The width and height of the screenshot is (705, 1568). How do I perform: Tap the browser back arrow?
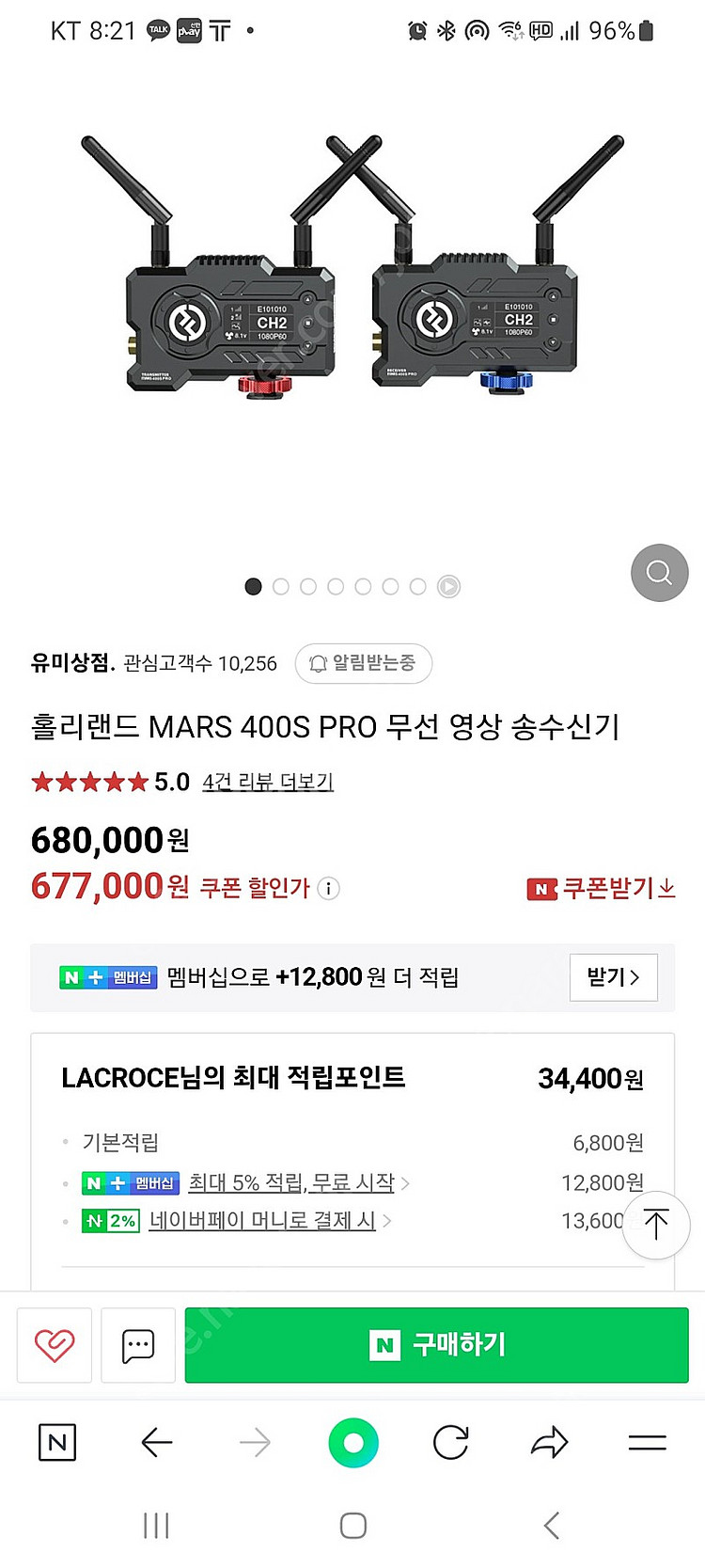(157, 1442)
